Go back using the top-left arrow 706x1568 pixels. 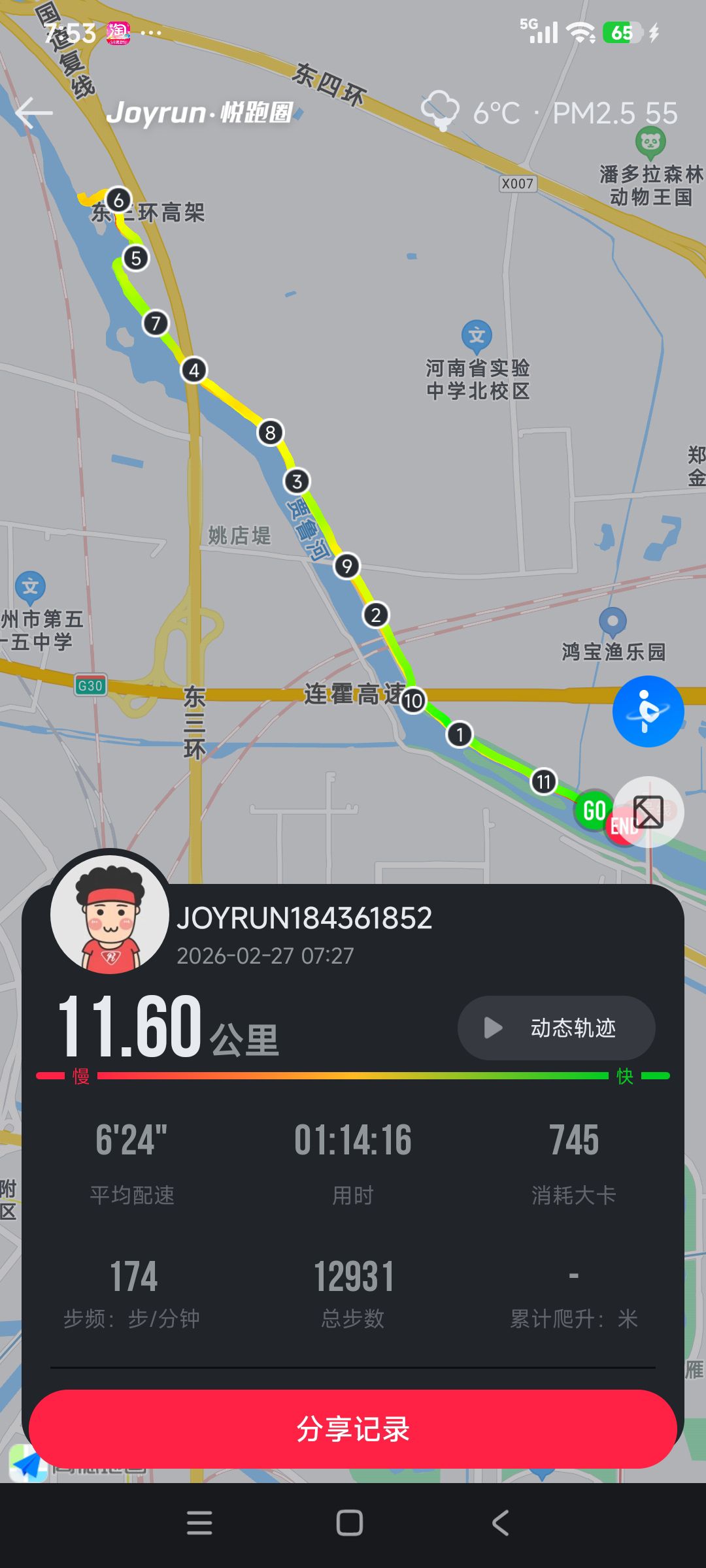34,113
